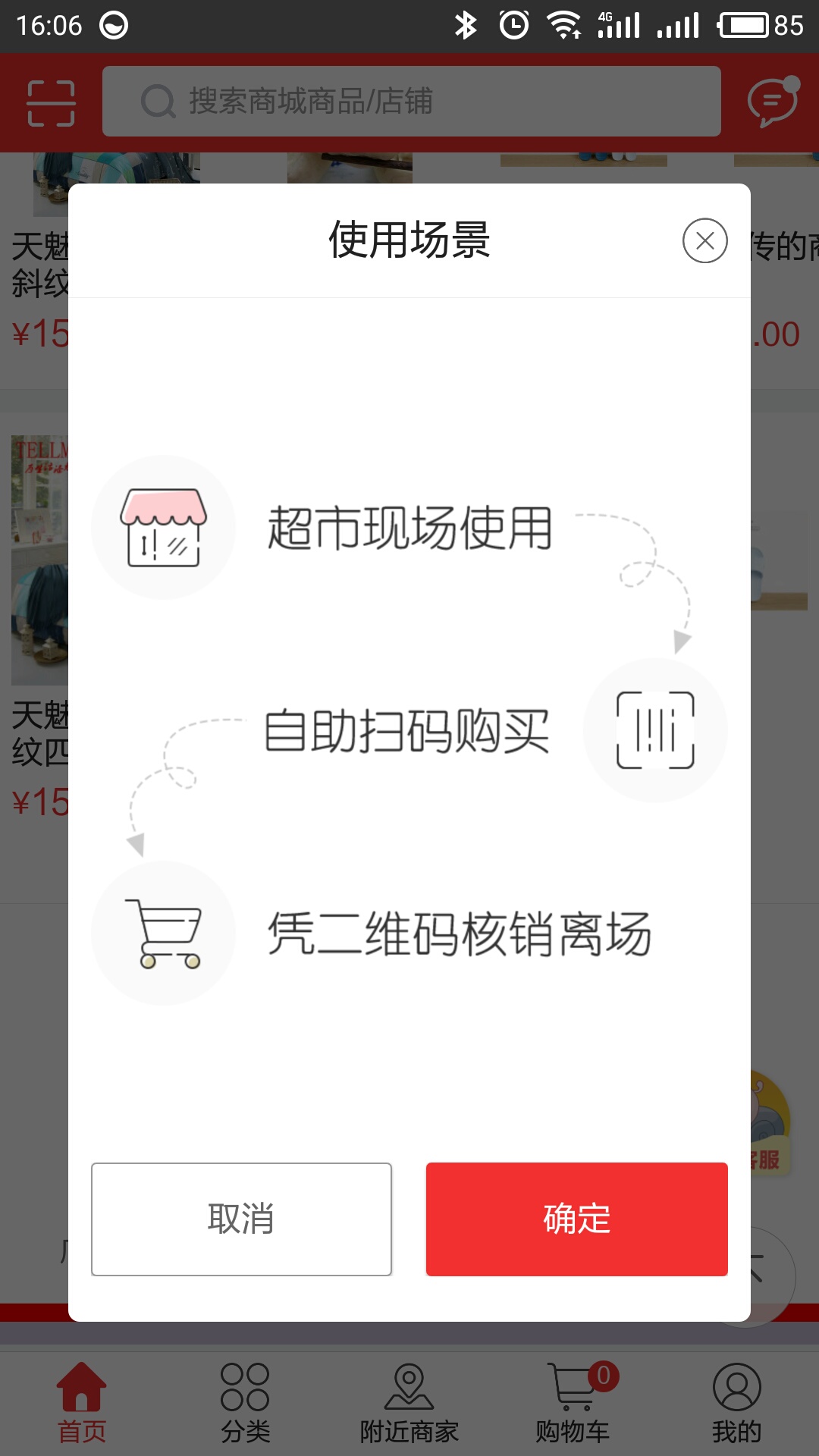Image resolution: width=819 pixels, height=1456 pixels.
Task: Click the supermarket storefront icon in the dialog
Action: coord(164,529)
